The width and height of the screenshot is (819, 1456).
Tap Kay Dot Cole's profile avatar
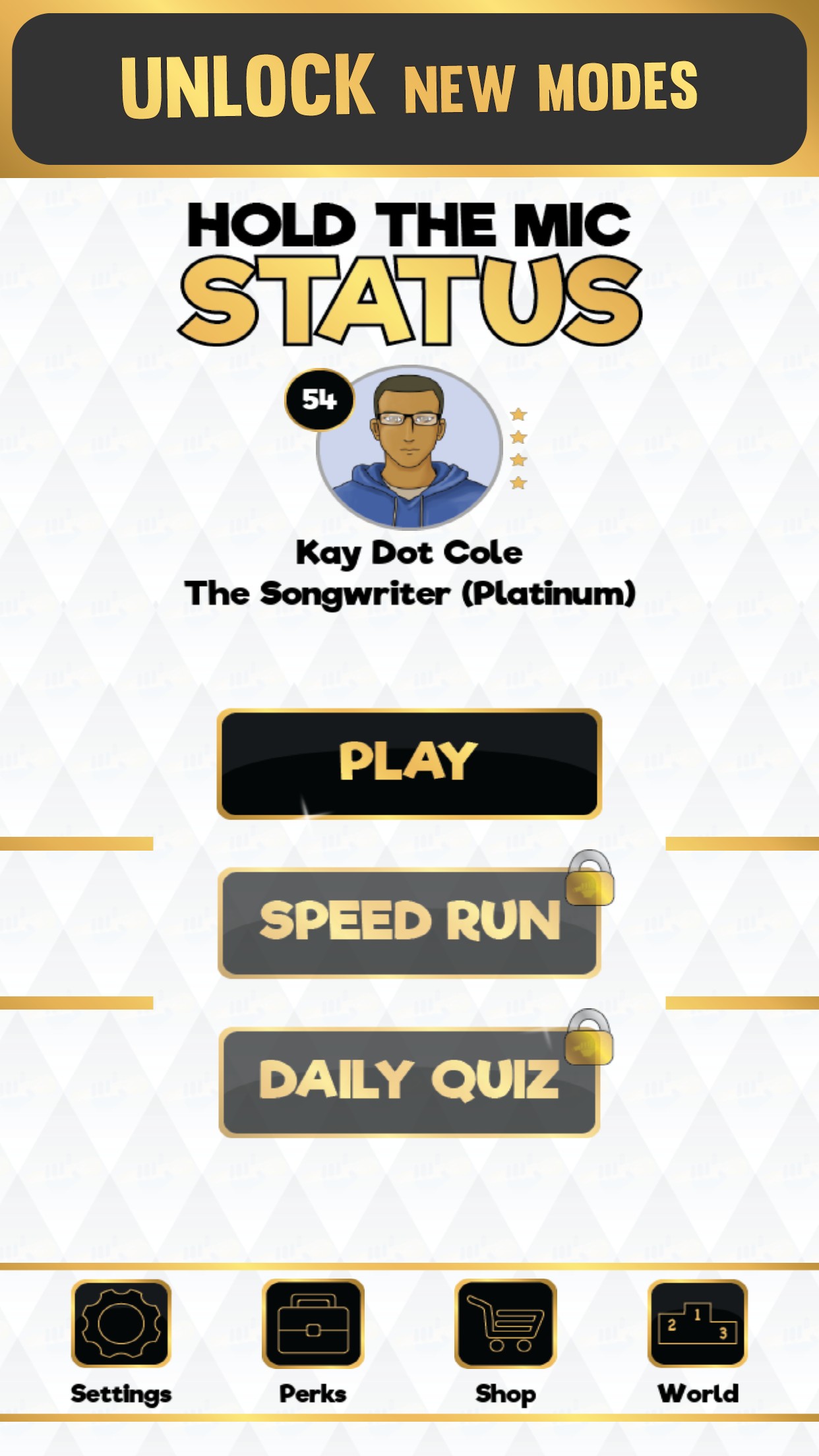(409, 447)
